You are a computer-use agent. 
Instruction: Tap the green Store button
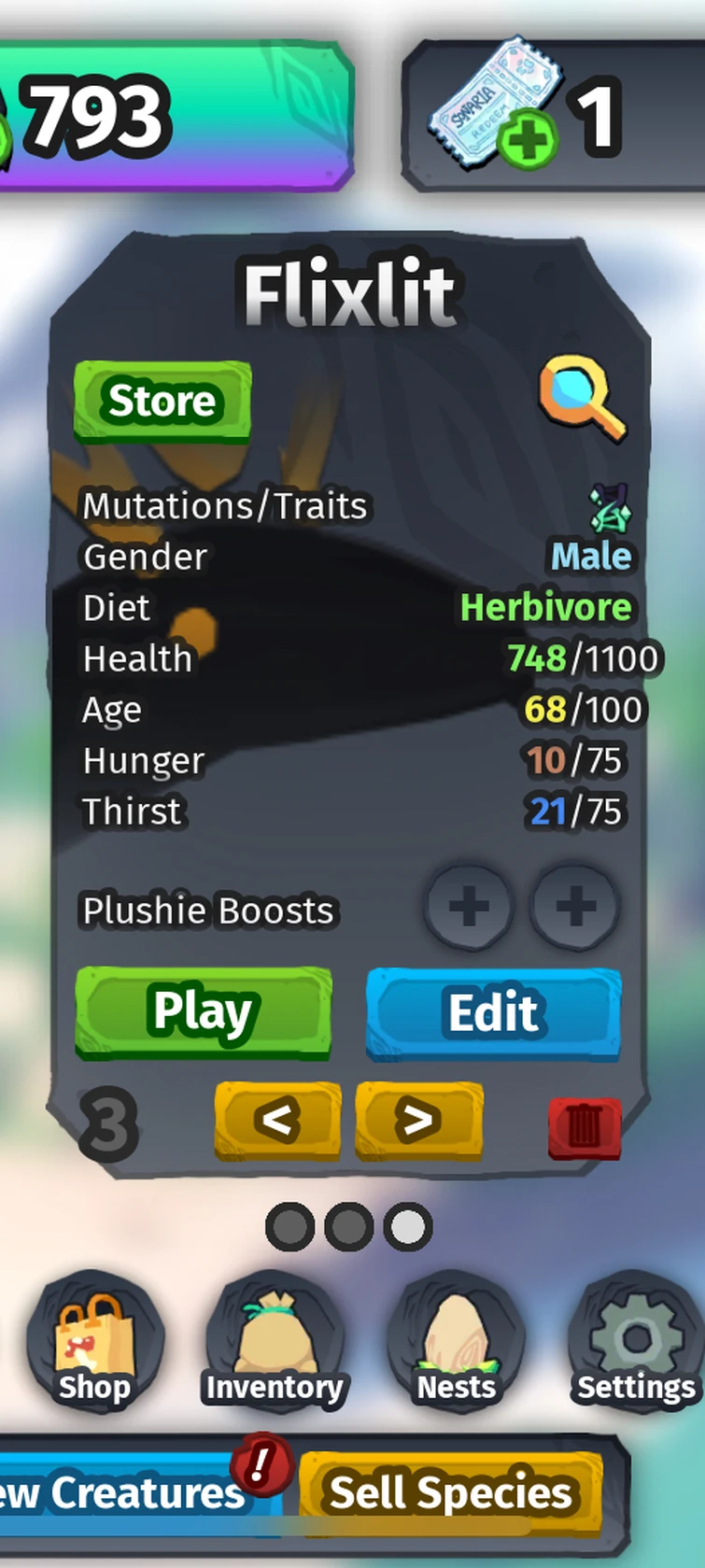click(162, 402)
